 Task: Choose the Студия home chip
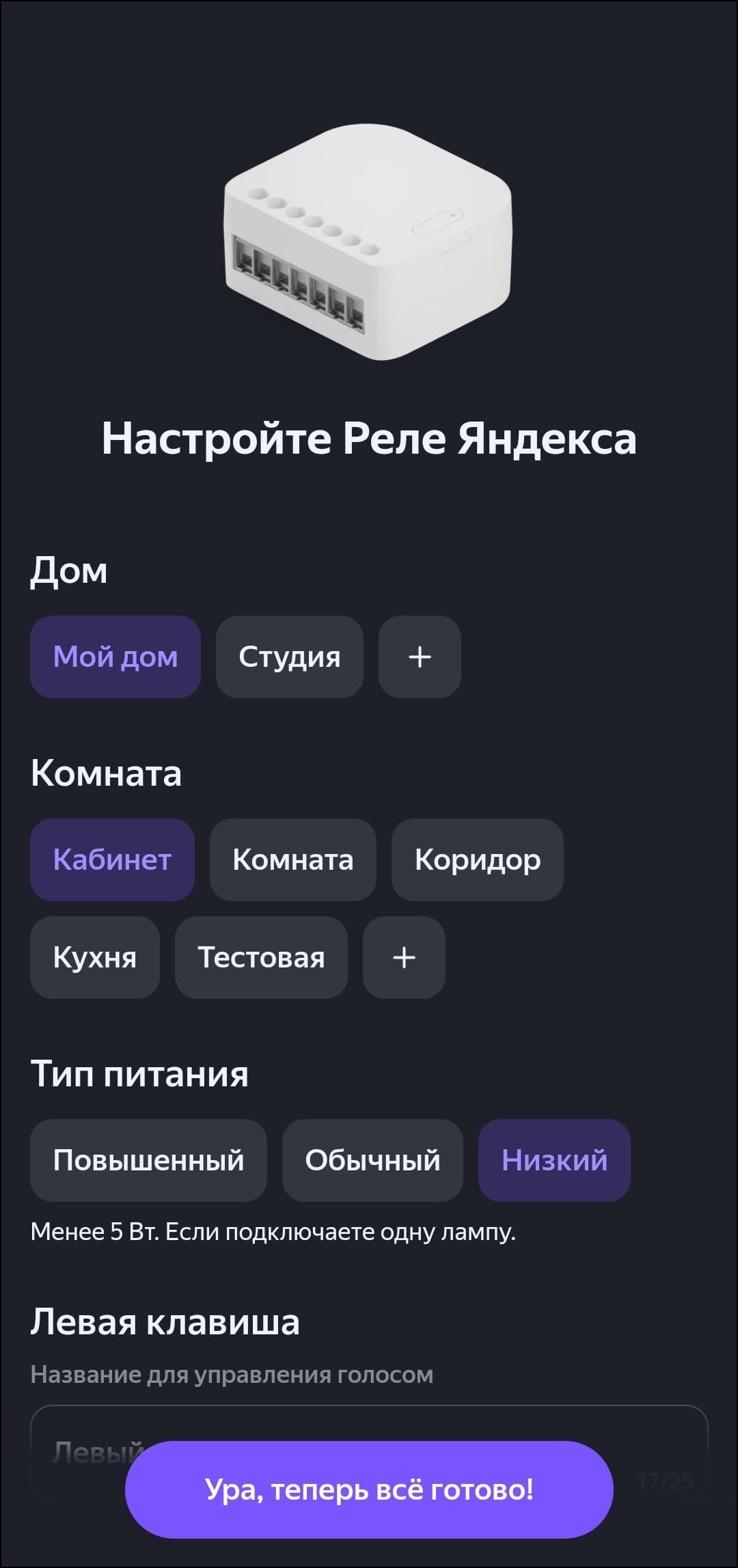pos(289,657)
